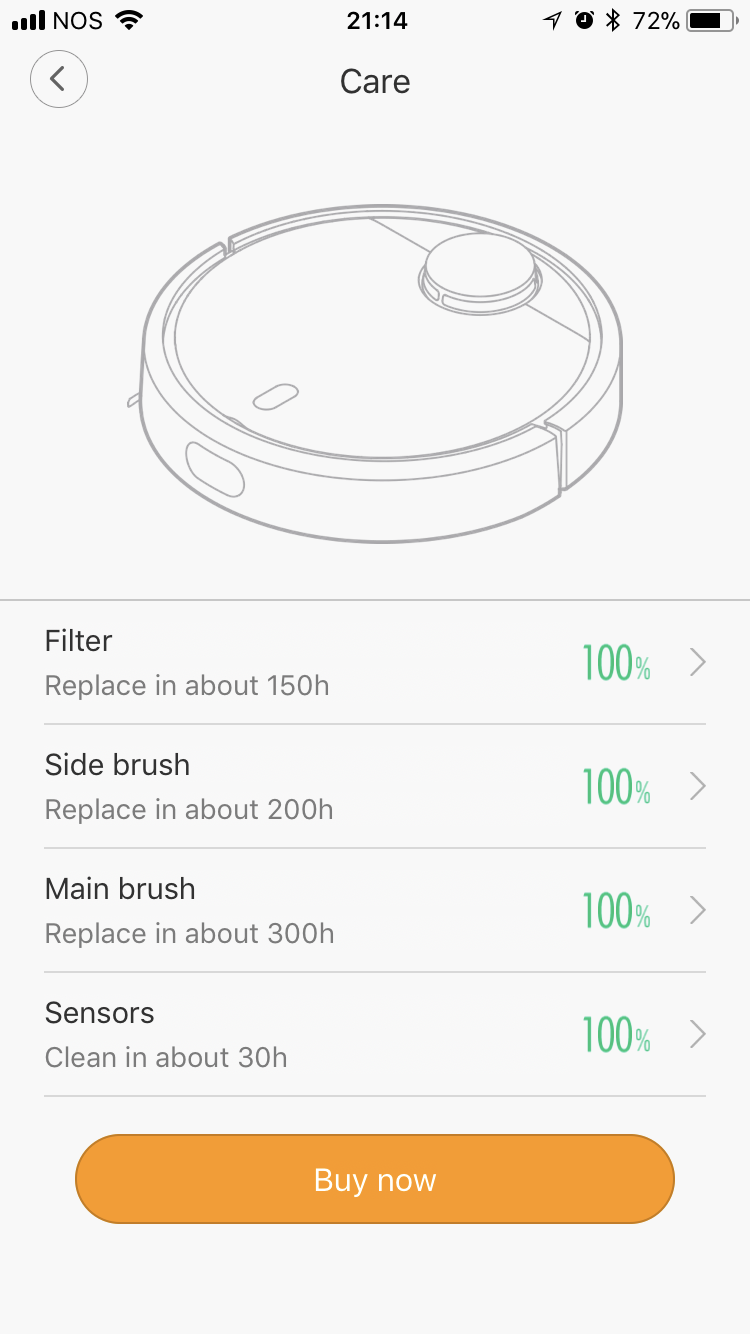Open the Filter maintenance details
Viewport: 750px width, 1334px height.
(x=375, y=662)
